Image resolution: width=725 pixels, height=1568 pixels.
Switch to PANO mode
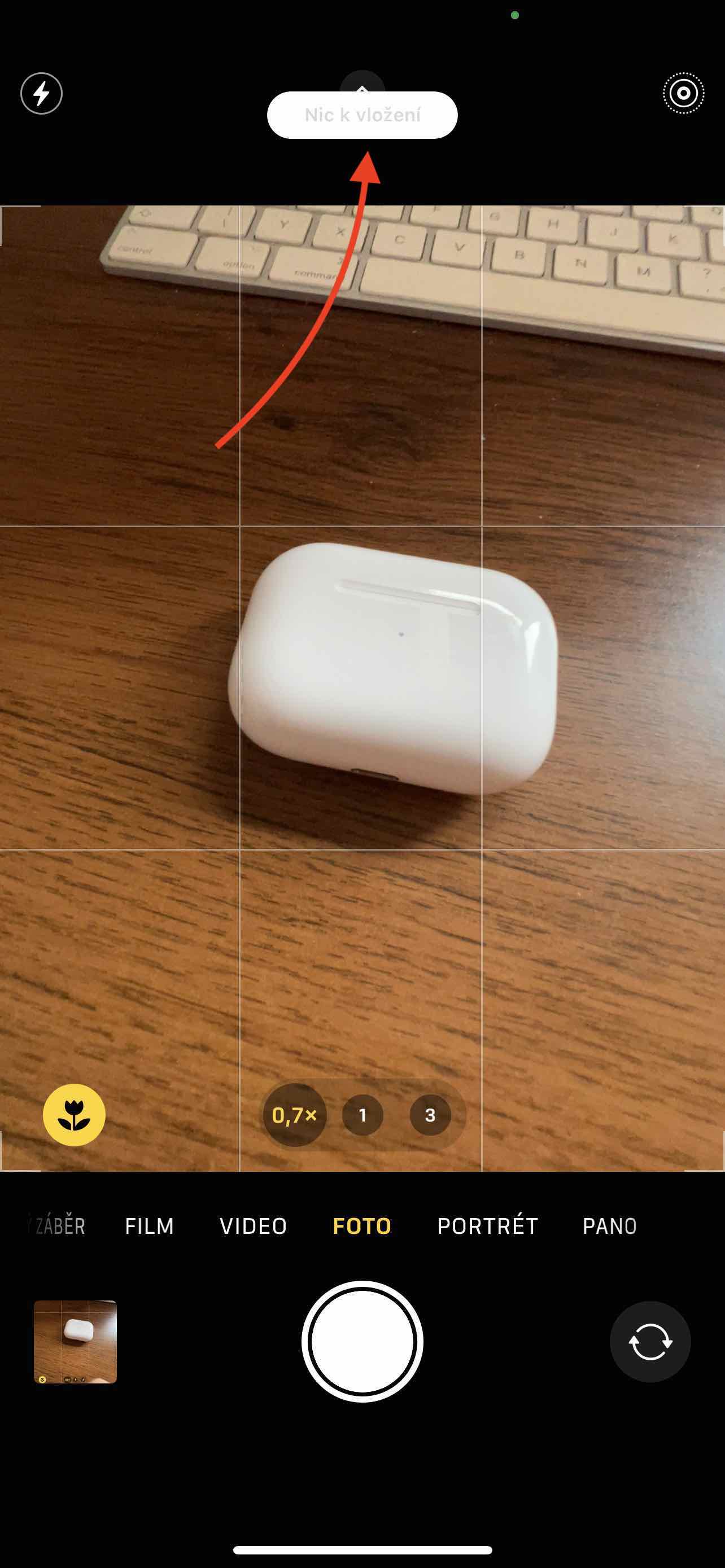point(610,1225)
